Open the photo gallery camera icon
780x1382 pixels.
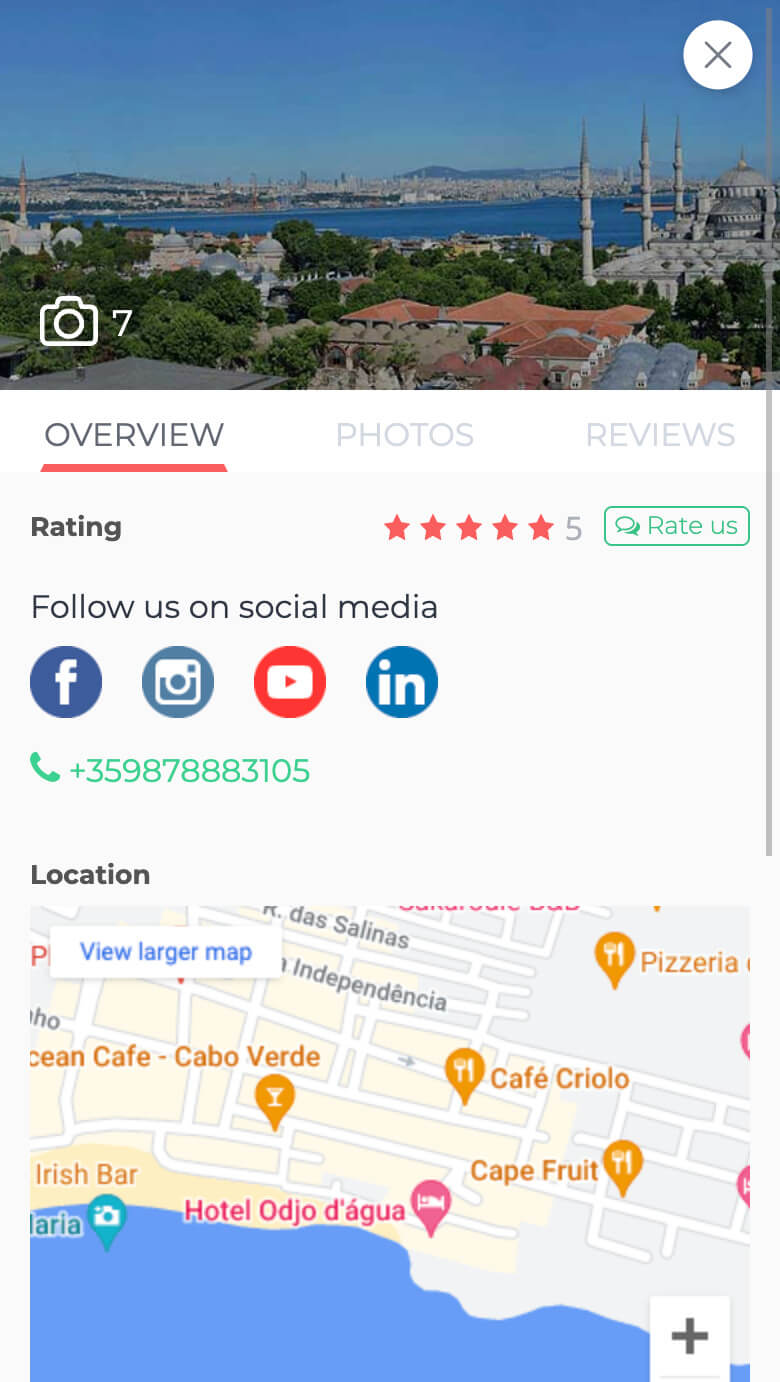pyautogui.click(x=69, y=323)
